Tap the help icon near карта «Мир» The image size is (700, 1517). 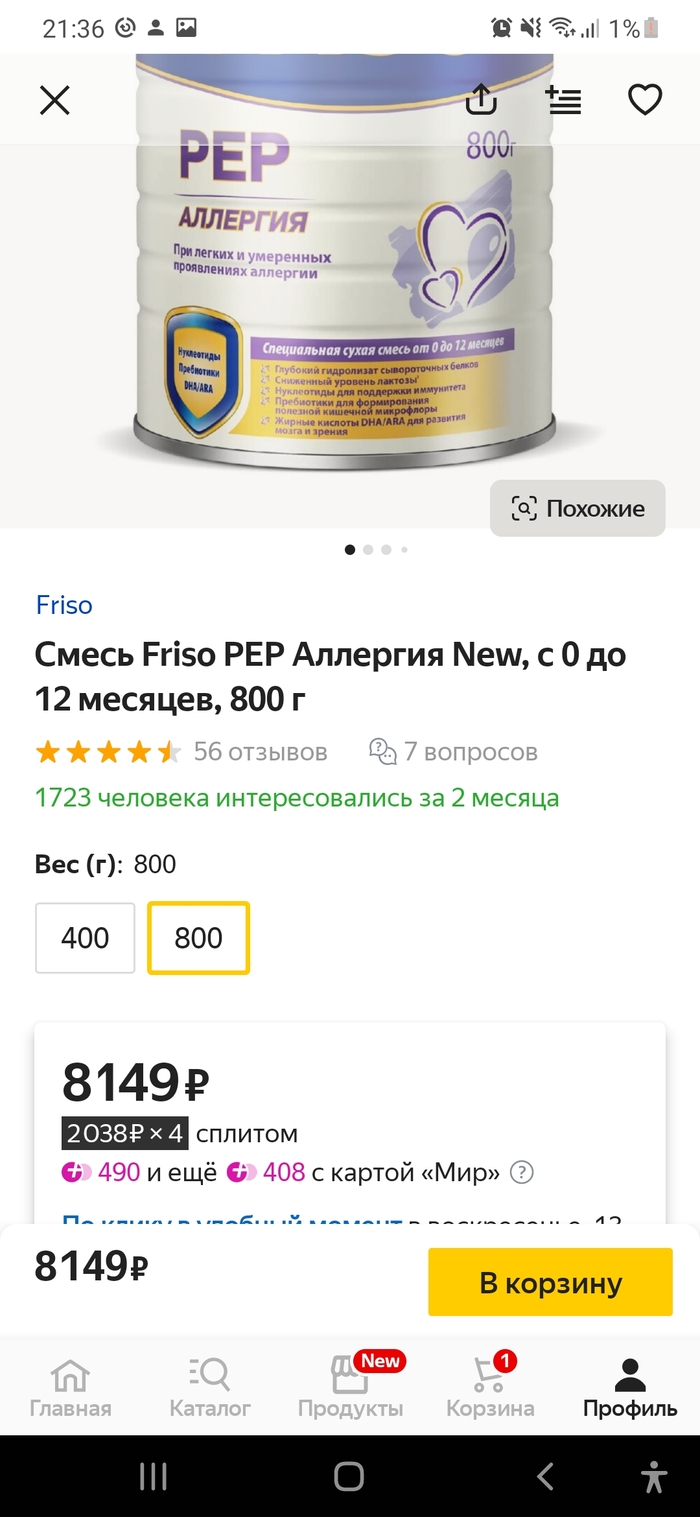(521, 1172)
